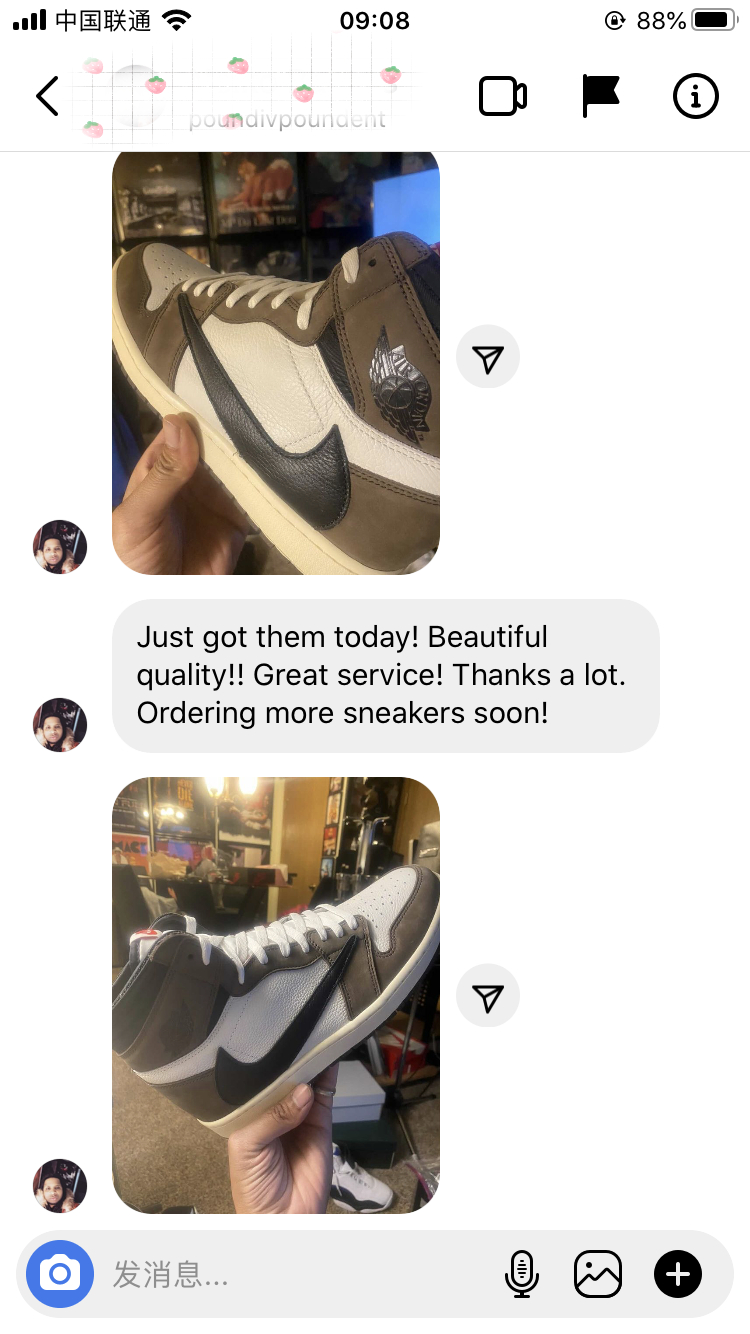Open the camera from message bar

tap(60, 1274)
